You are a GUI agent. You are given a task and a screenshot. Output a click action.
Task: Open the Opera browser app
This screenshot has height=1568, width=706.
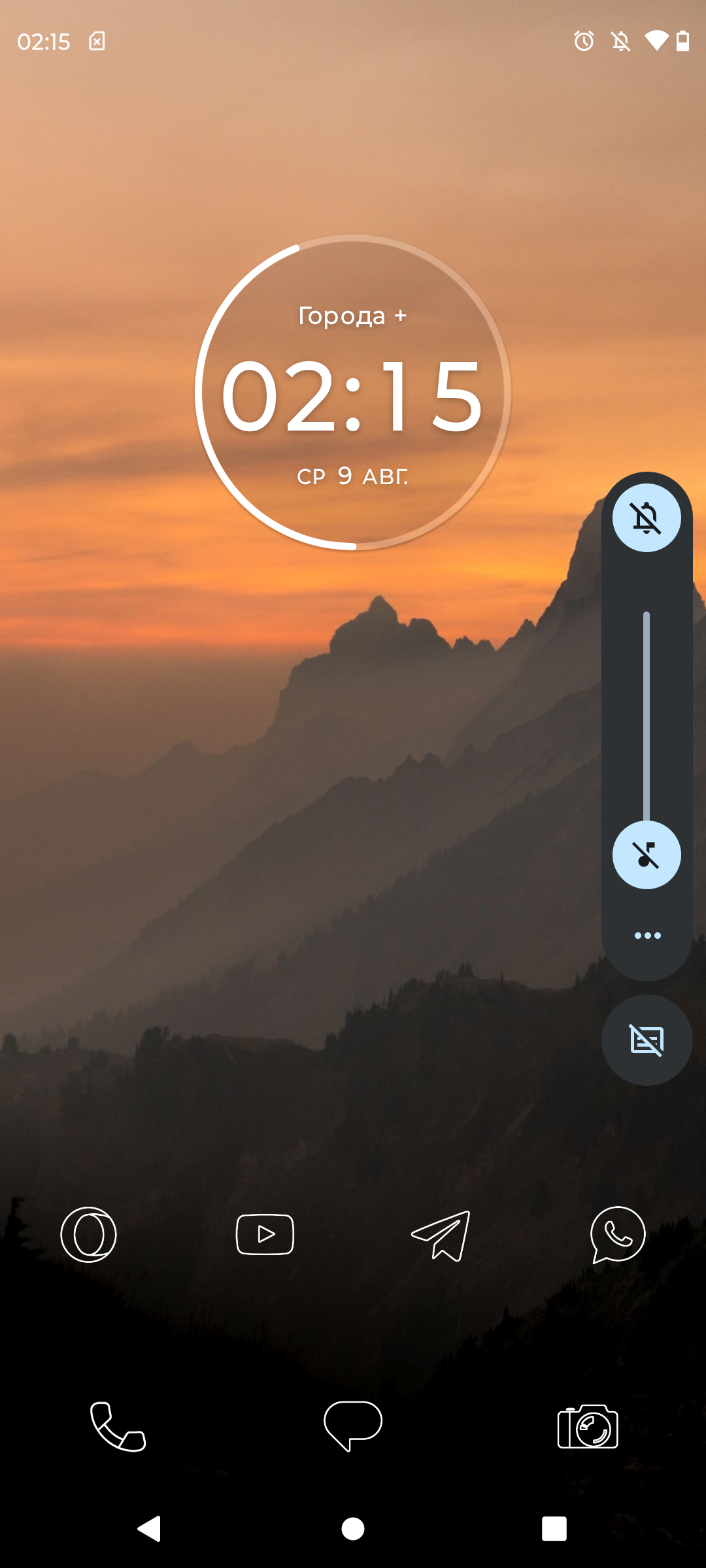tap(88, 1235)
